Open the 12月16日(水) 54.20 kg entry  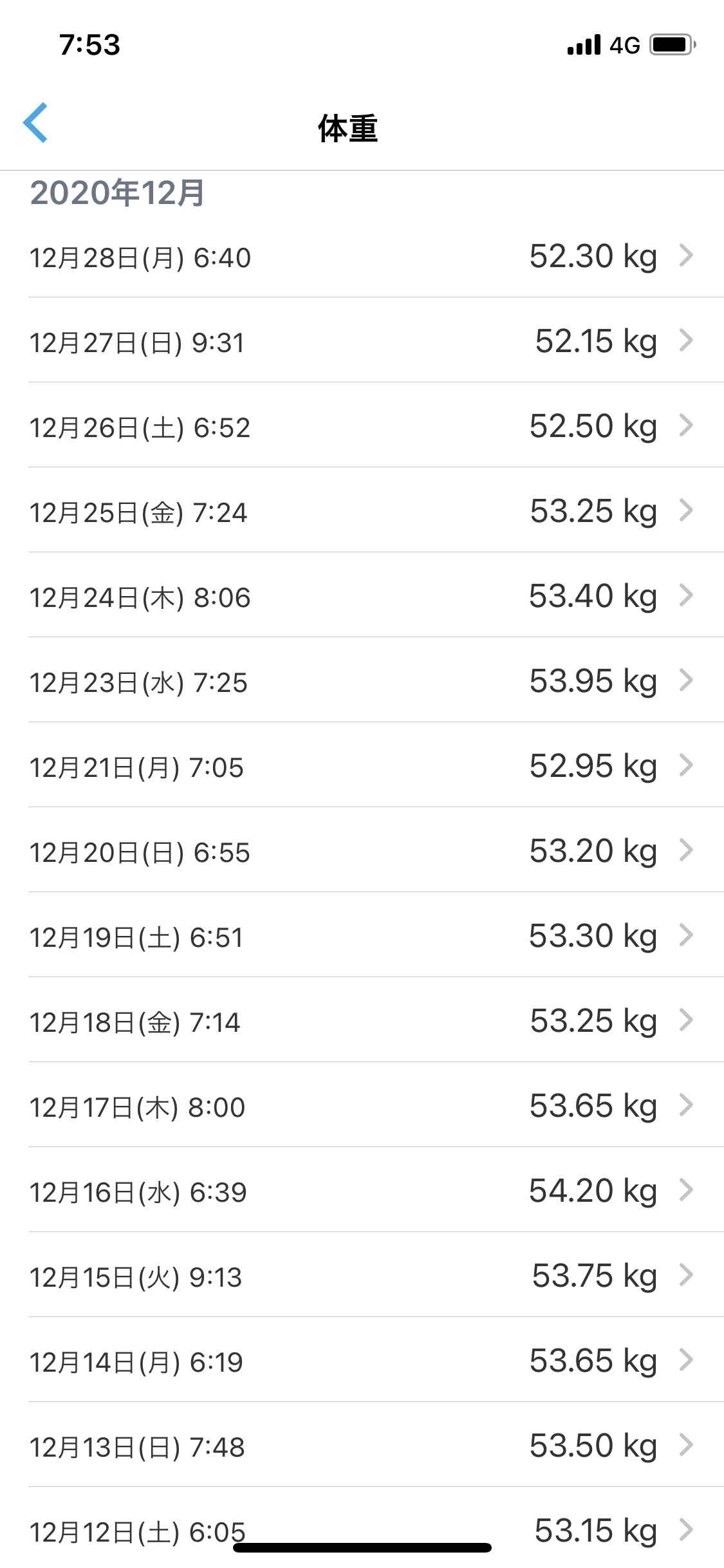(362, 1190)
